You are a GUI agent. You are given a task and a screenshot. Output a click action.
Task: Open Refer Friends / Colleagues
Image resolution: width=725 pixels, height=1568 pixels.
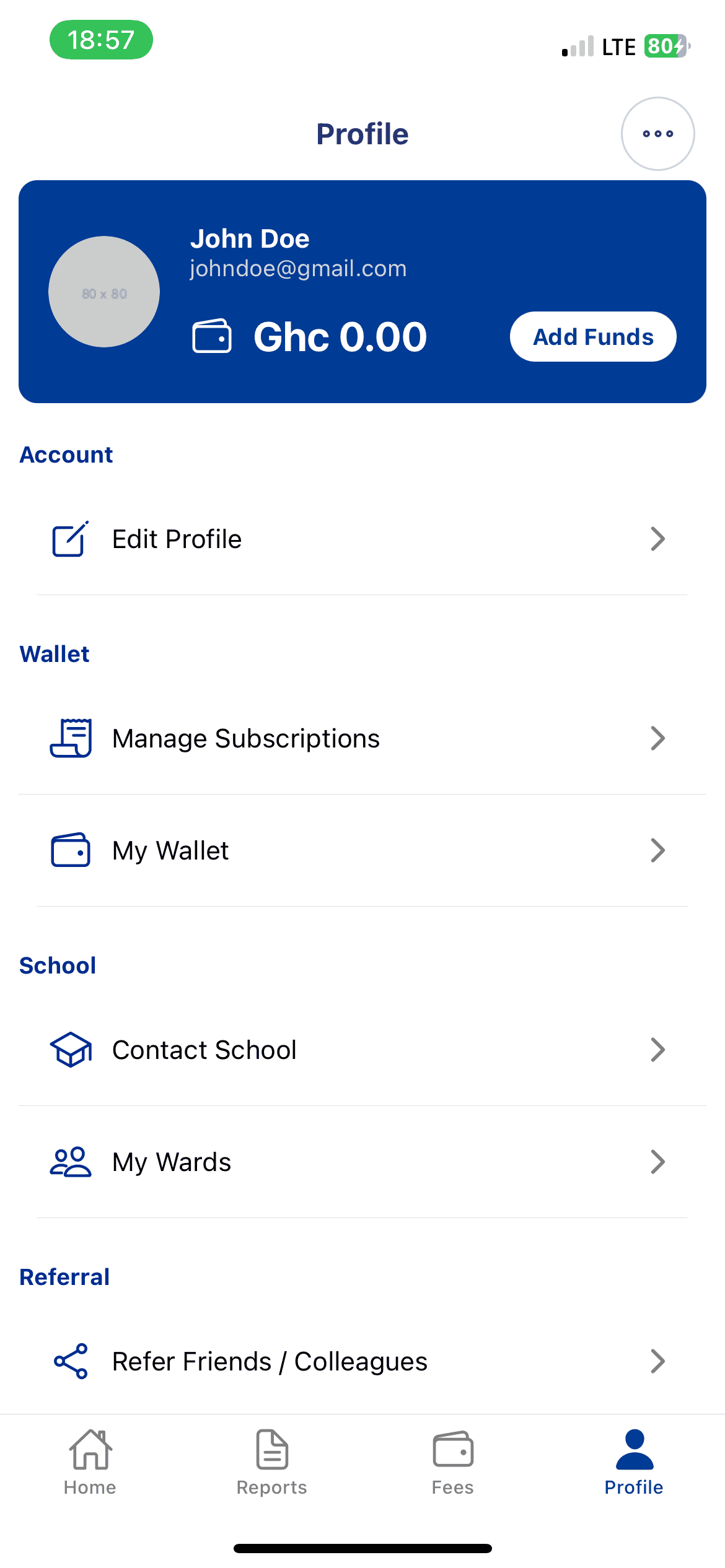pyautogui.click(x=362, y=1361)
